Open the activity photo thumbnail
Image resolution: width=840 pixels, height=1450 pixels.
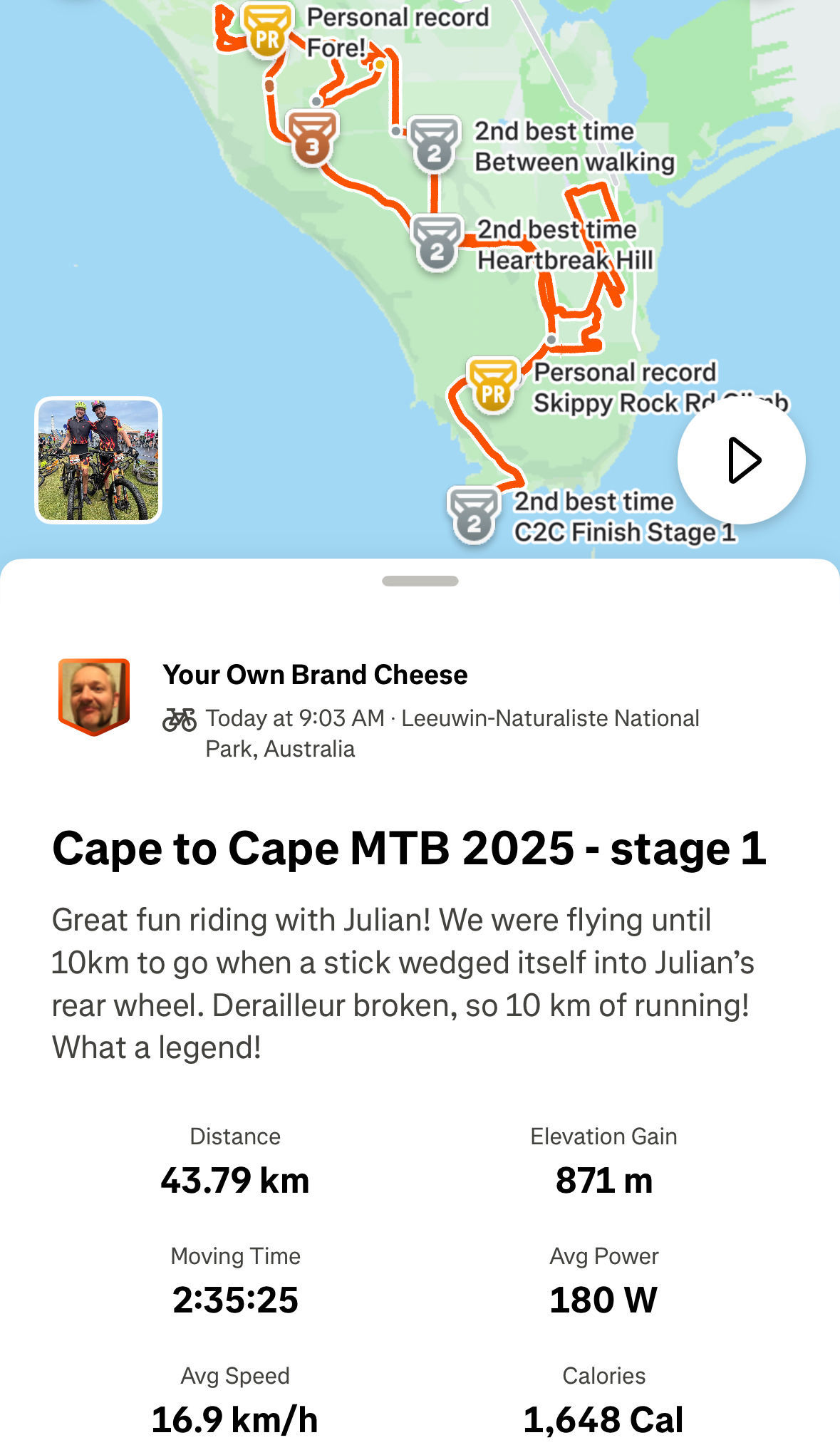tap(98, 460)
